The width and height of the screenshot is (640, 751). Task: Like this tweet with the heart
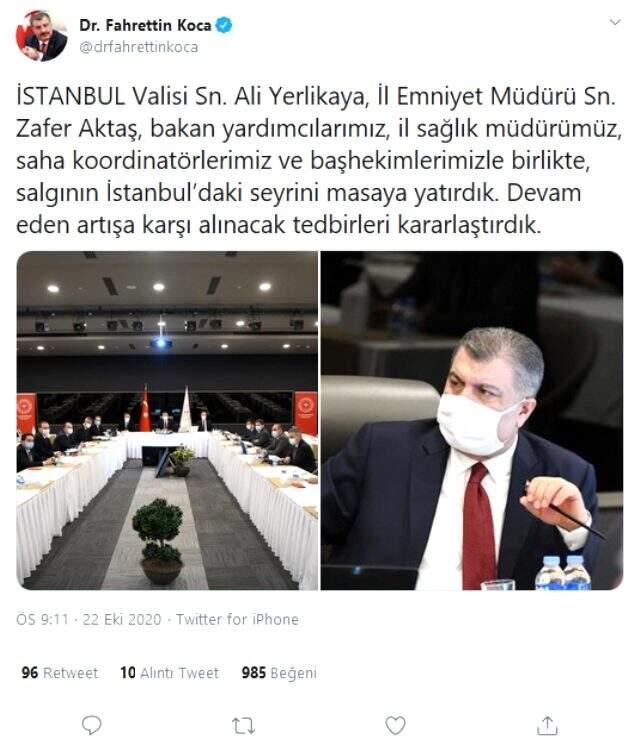pyautogui.click(x=396, y=724)
